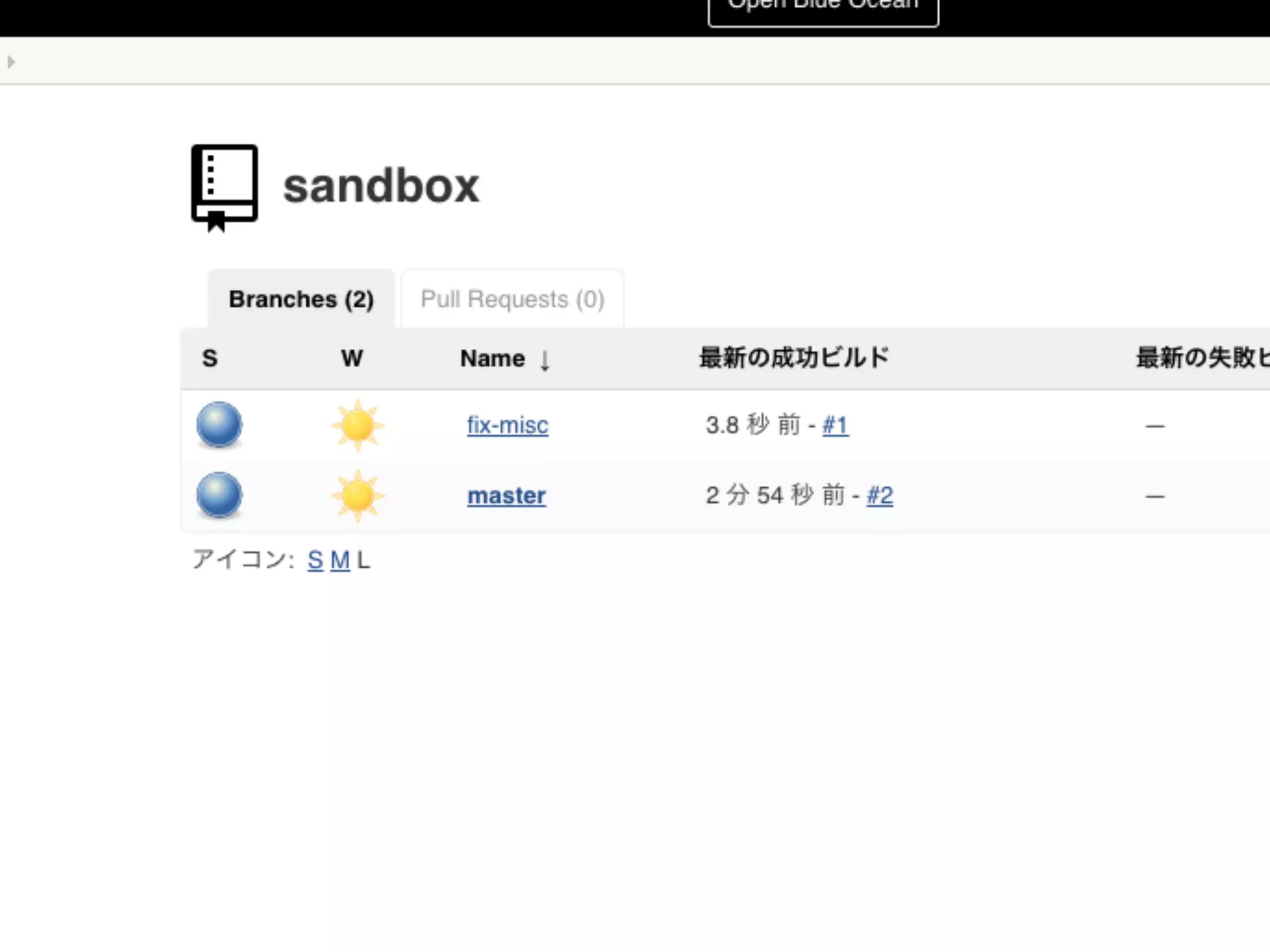The height and width of the screenshot is (952, 1270).
Task: Open build #2 of master
Action: tap(880, 495)
